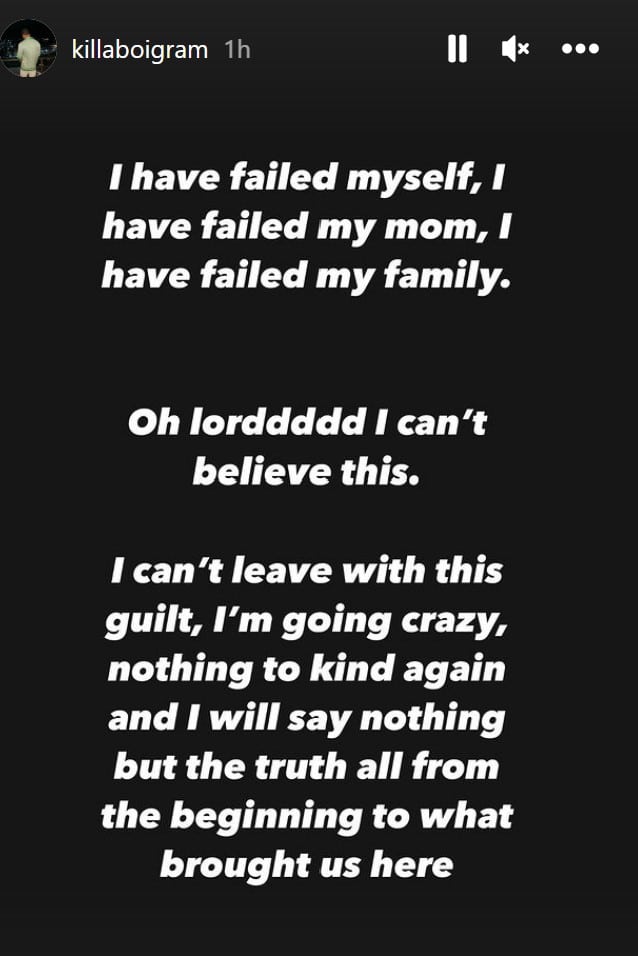
Task: Open the three-dot options menu
Action: (580, 48)
